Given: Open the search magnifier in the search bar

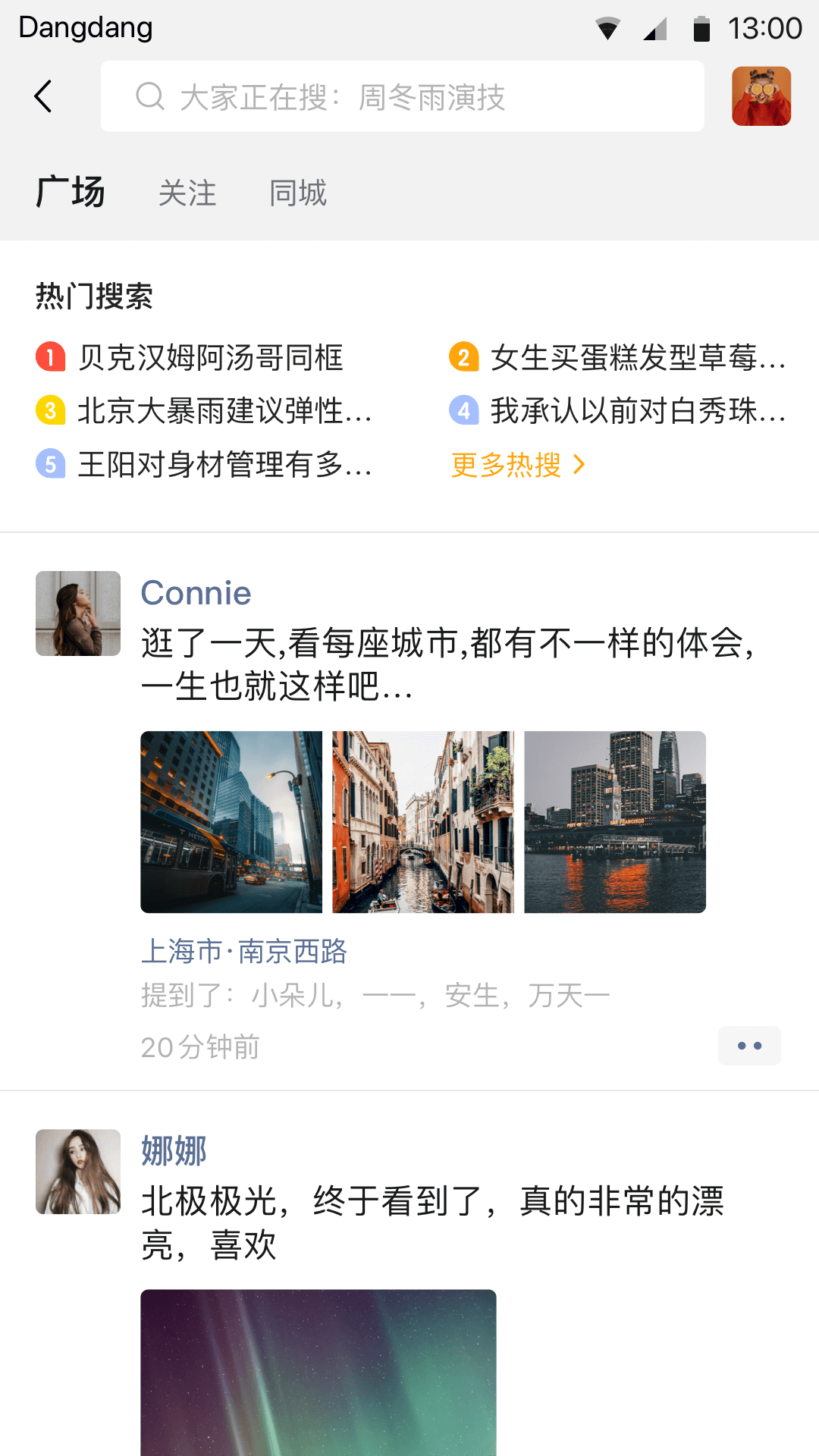Looking at the screenshot, I should tap(151, 96).
